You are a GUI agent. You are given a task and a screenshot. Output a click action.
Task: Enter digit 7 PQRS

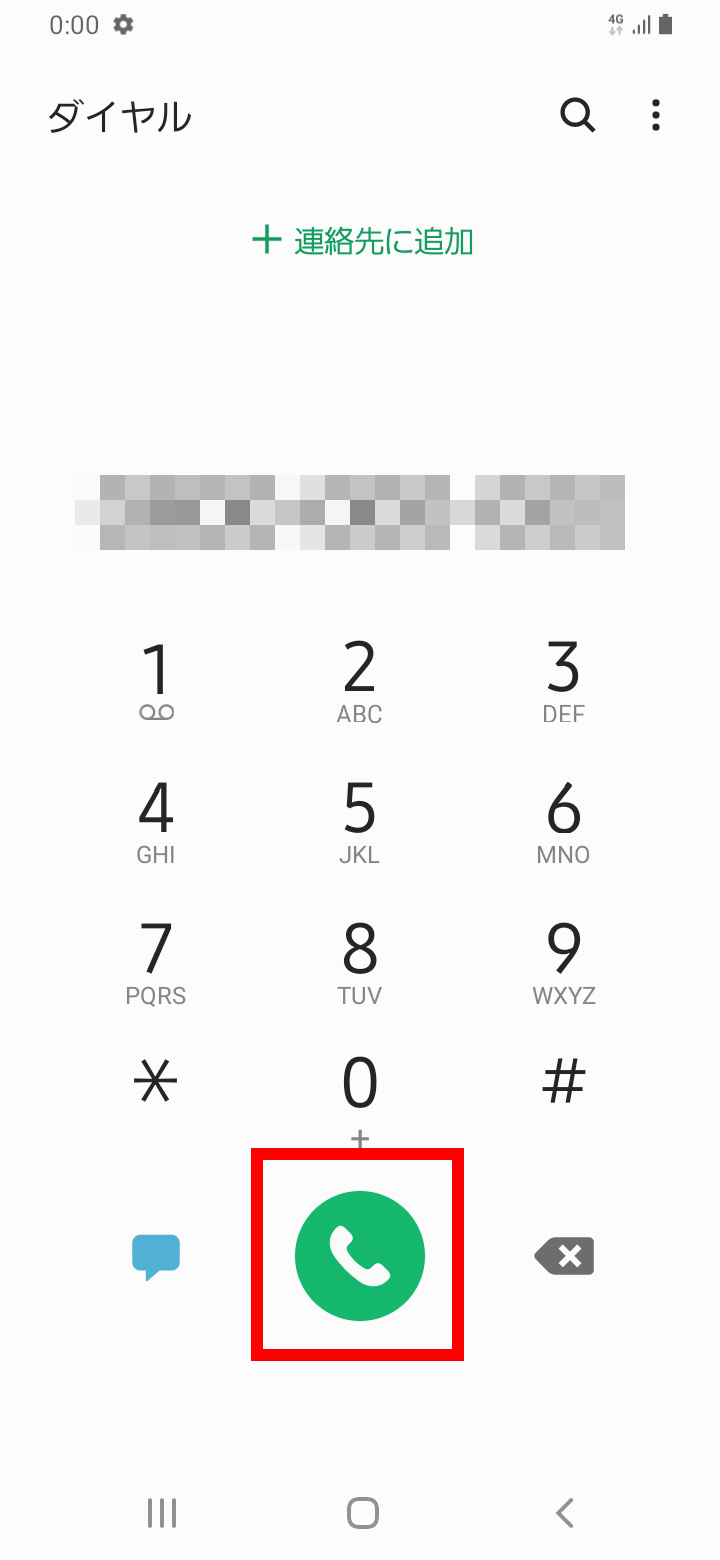(x=156, y=962)
